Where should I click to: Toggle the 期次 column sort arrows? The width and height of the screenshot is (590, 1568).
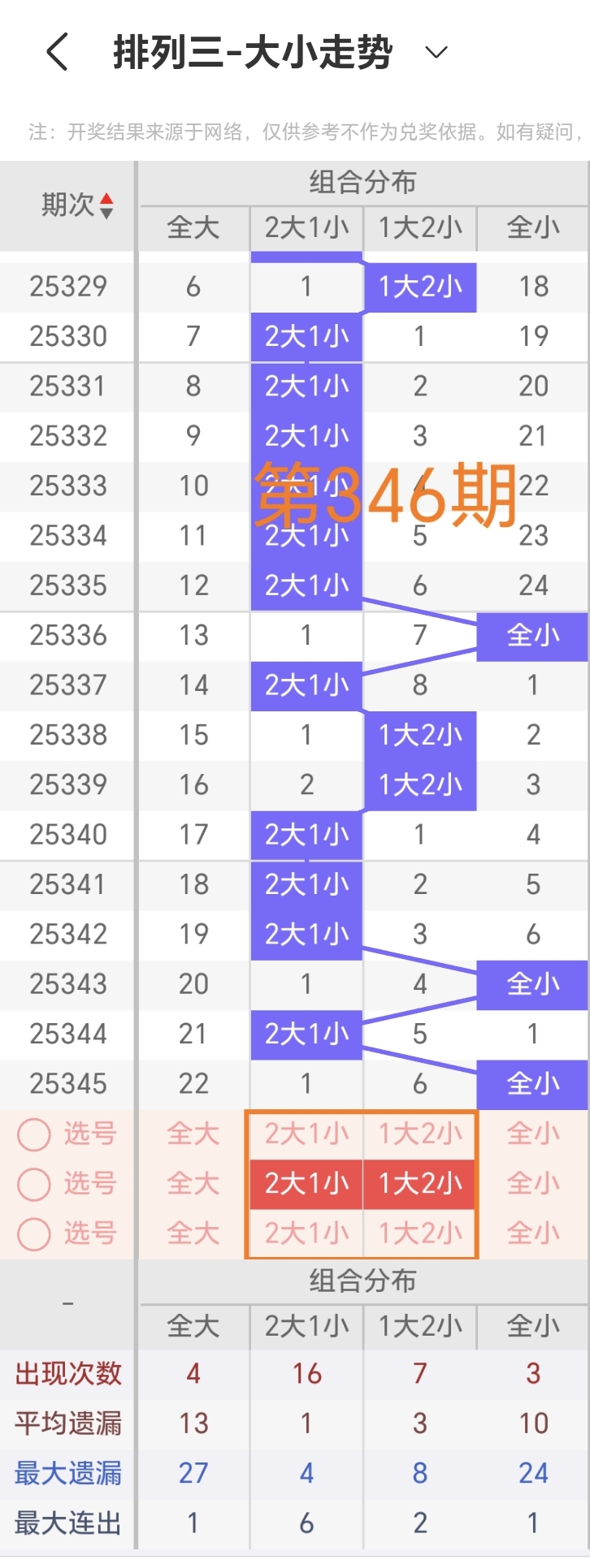coord(105,205)
